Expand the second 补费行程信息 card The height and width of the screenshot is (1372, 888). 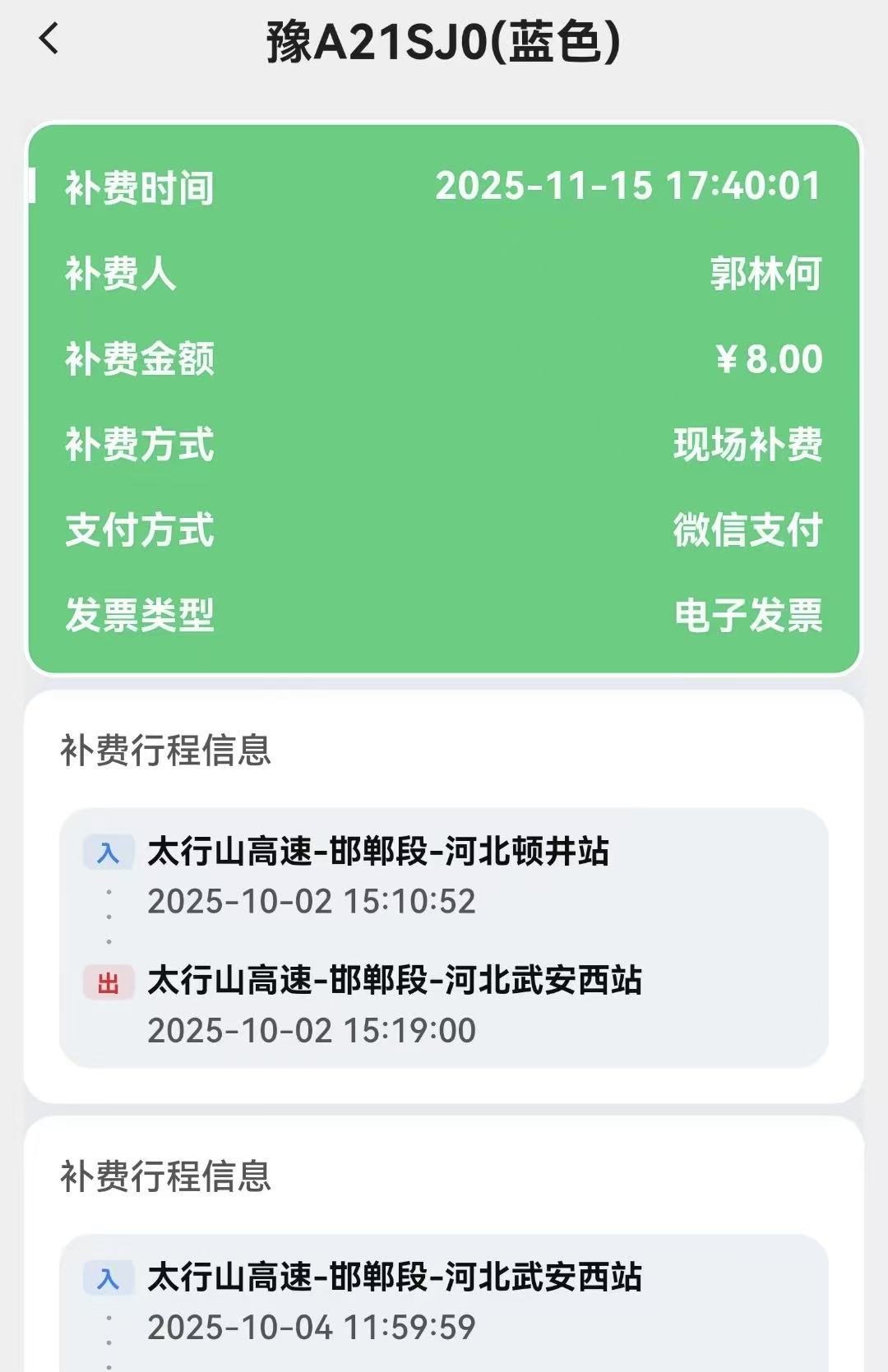click(444, 1233)
